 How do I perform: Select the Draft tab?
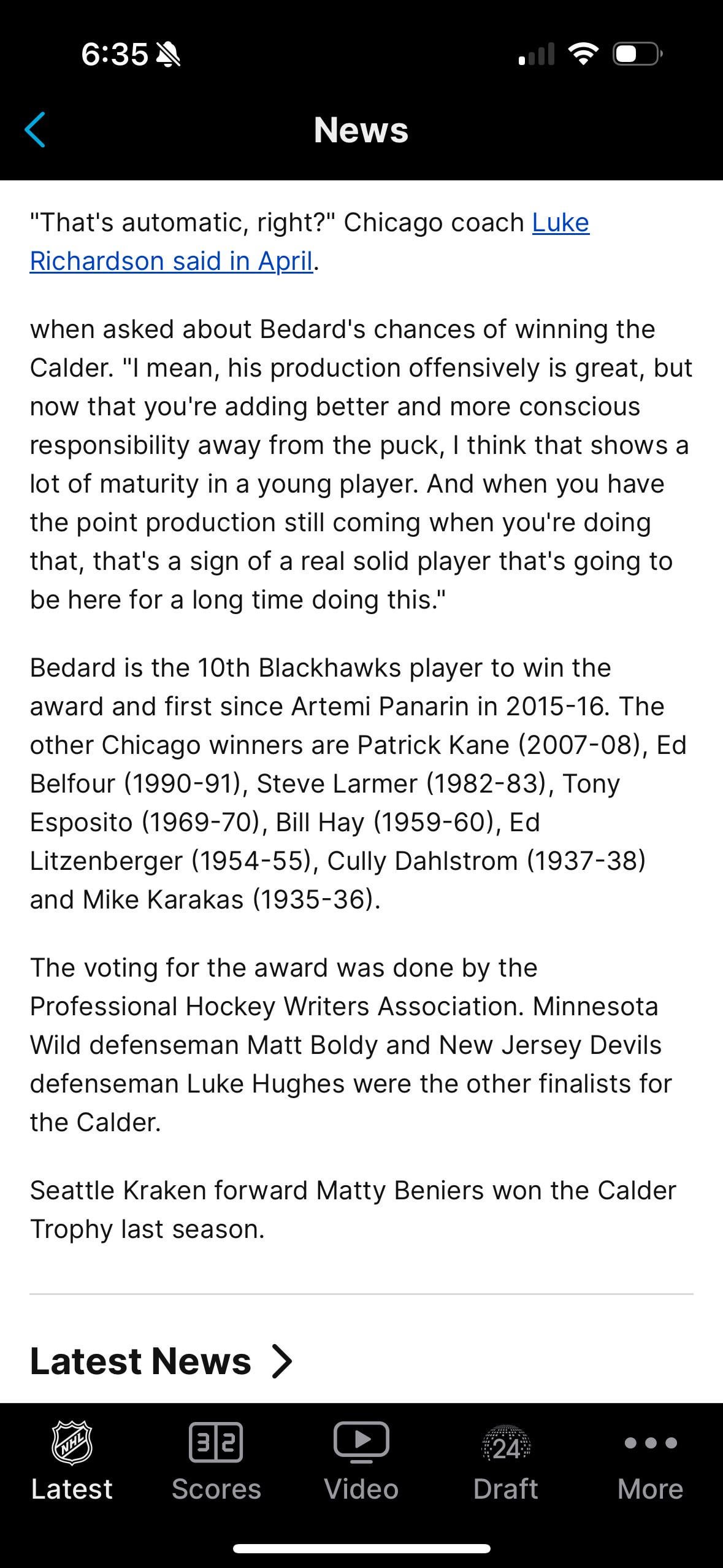click(506, 1461)
